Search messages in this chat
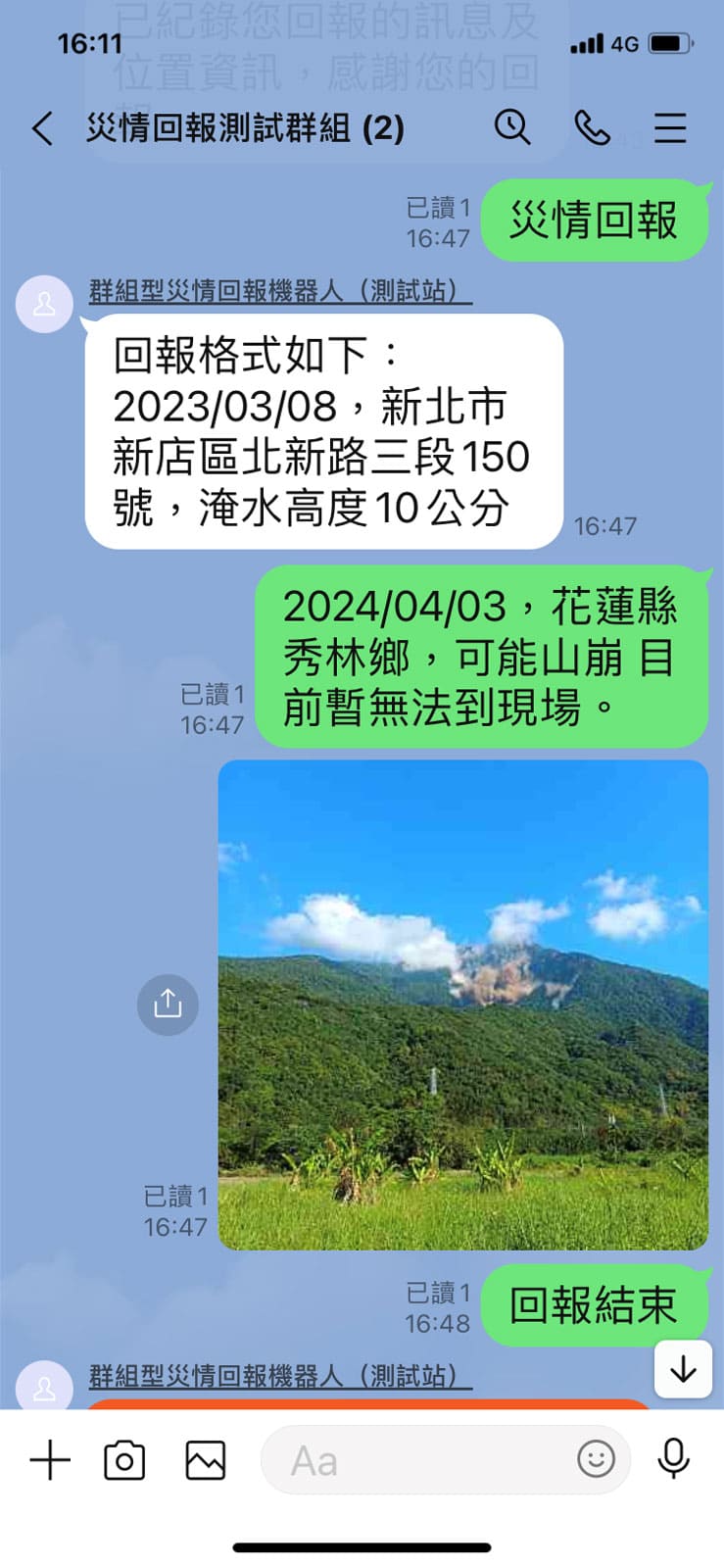The width and height of the screenshot is (724, 1568). point(511,127)
